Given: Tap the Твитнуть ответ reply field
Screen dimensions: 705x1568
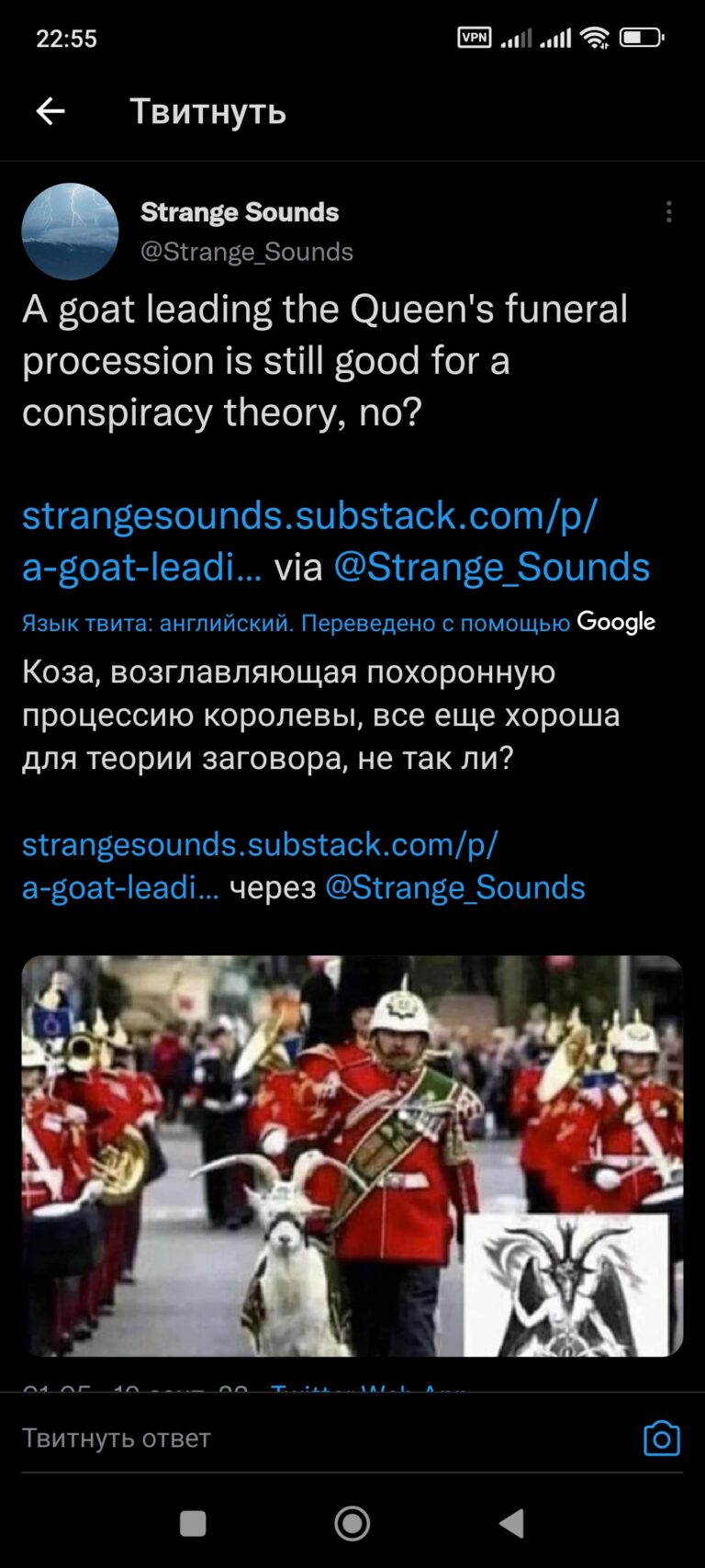Looking at the screenshot, I should [x=321, y=1438].
